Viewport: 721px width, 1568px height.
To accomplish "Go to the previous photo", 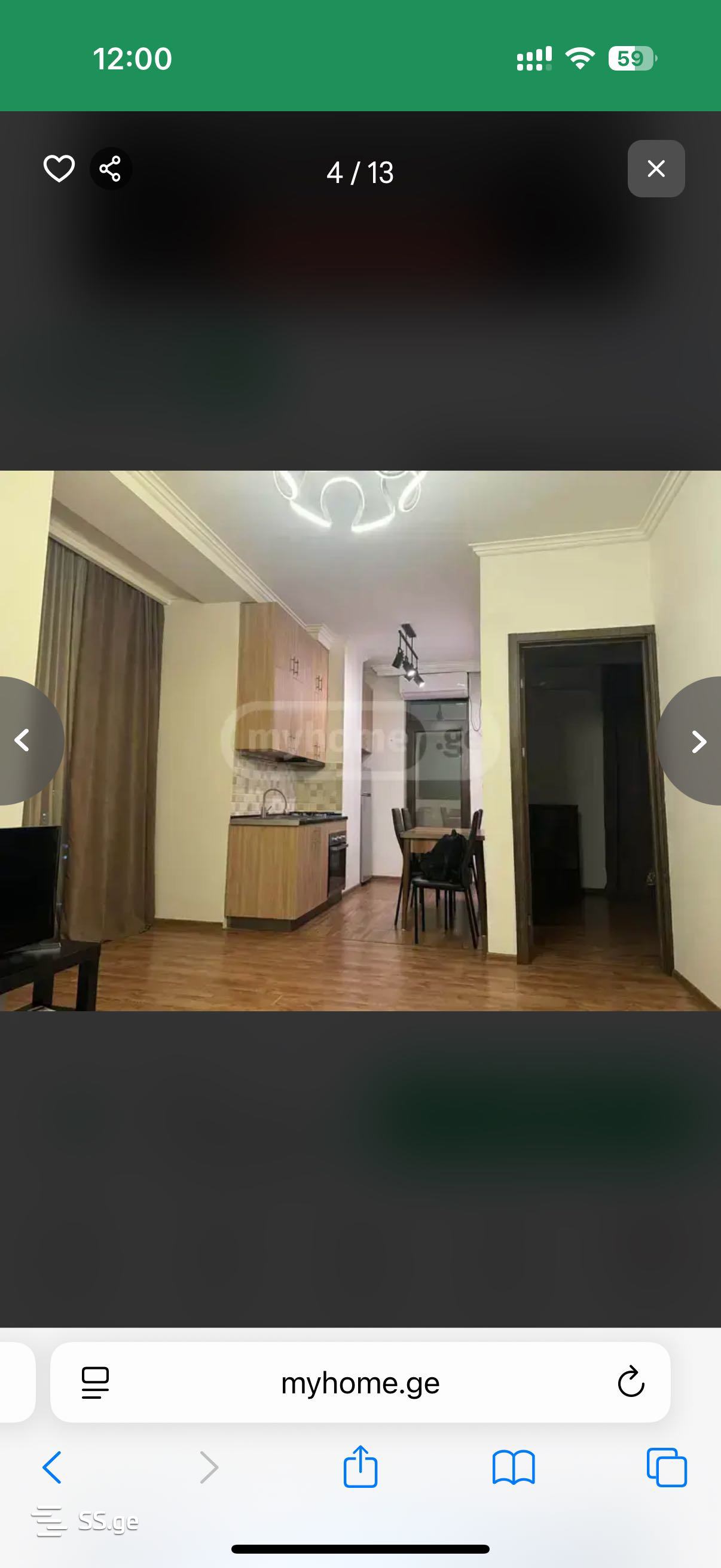I will [x=23, y=740].
